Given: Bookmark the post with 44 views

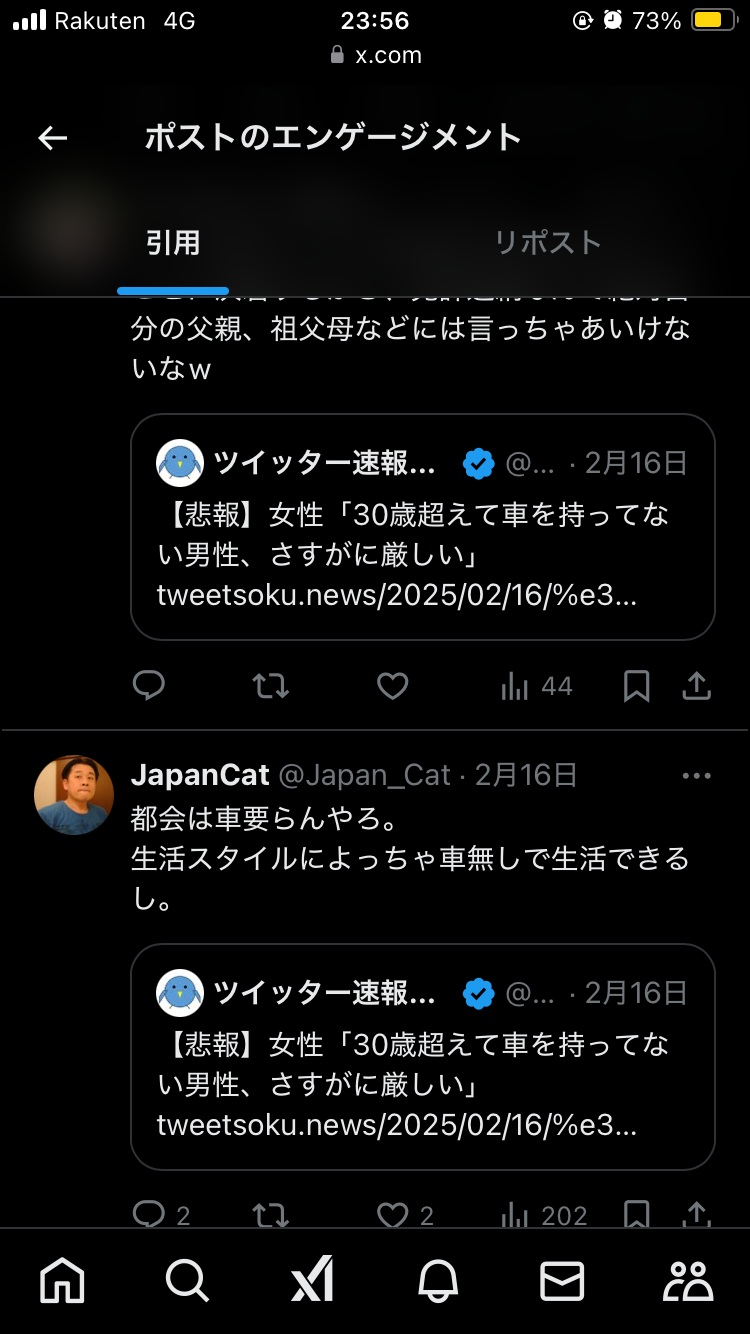Looking at the screenshot, I should [636, 685].
